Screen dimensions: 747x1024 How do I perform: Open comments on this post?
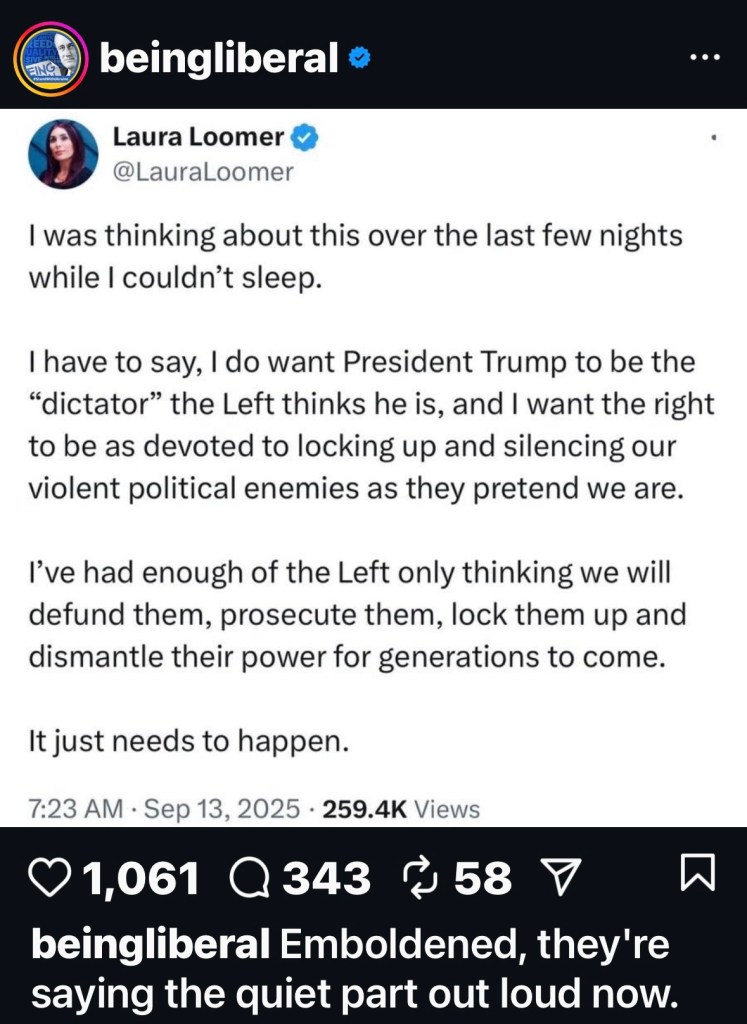point(248,879)
